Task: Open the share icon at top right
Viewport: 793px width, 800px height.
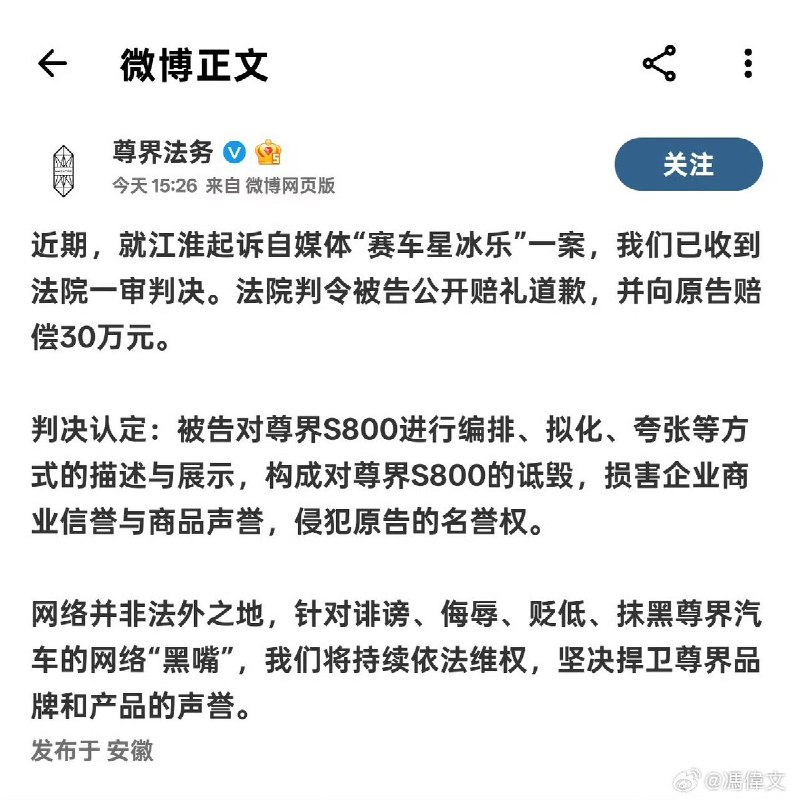Action: click(x=660, y=64)
